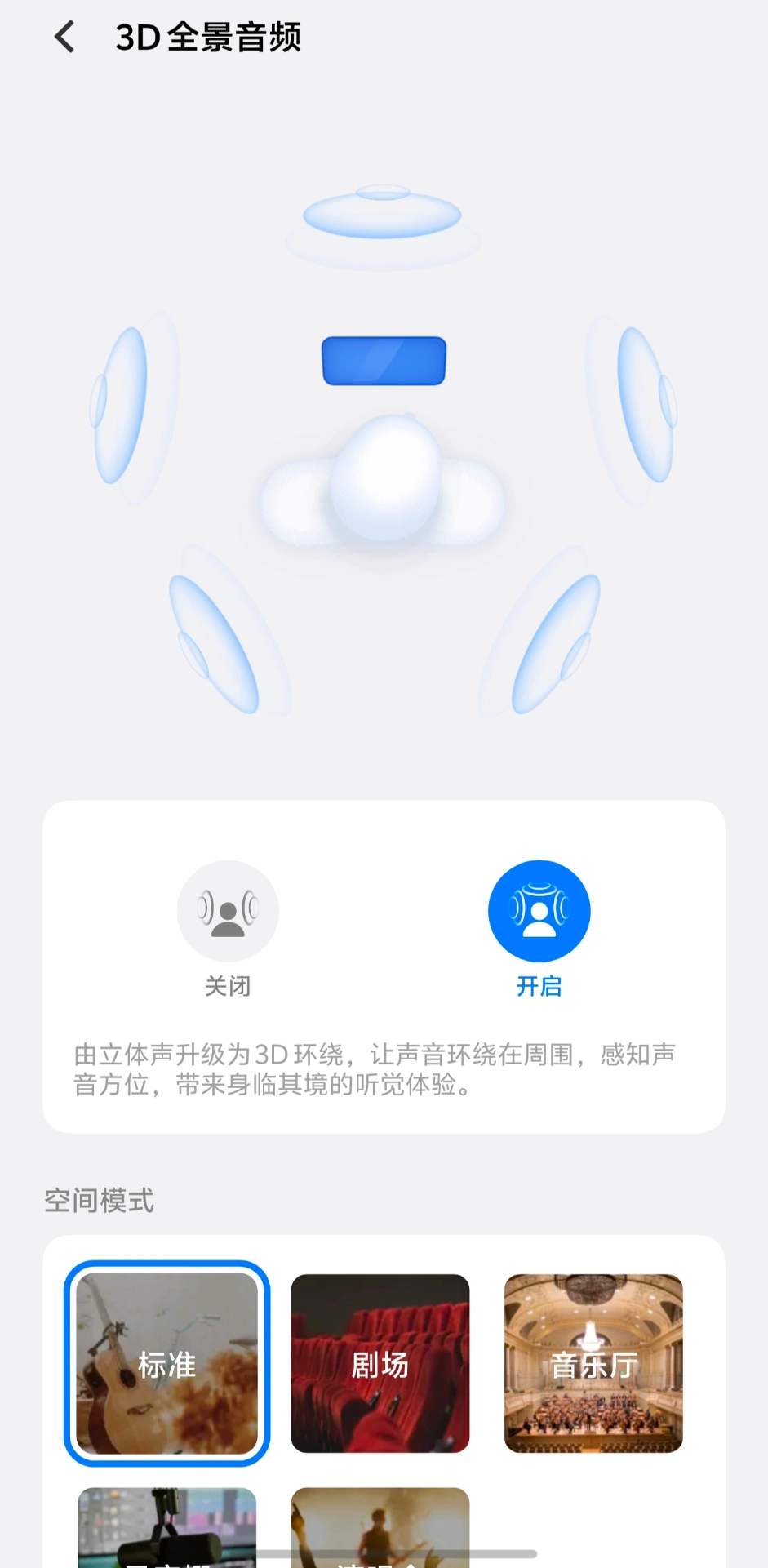Enable 3D audio with 开启

539,911
